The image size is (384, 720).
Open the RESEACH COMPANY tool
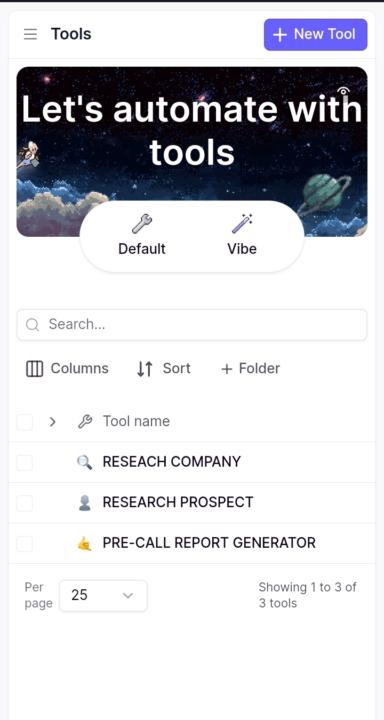click(171, 462)
